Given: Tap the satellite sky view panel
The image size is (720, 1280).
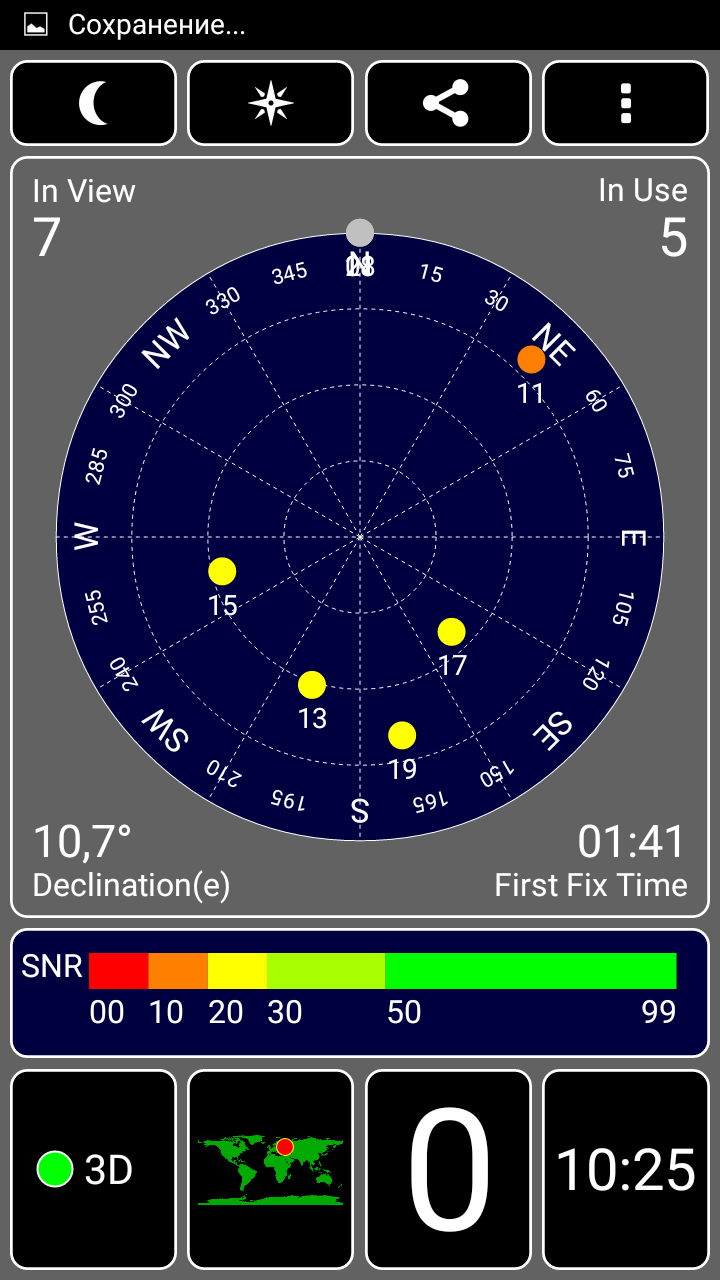Looking at the screenshot, I should (x=360, y=537).
